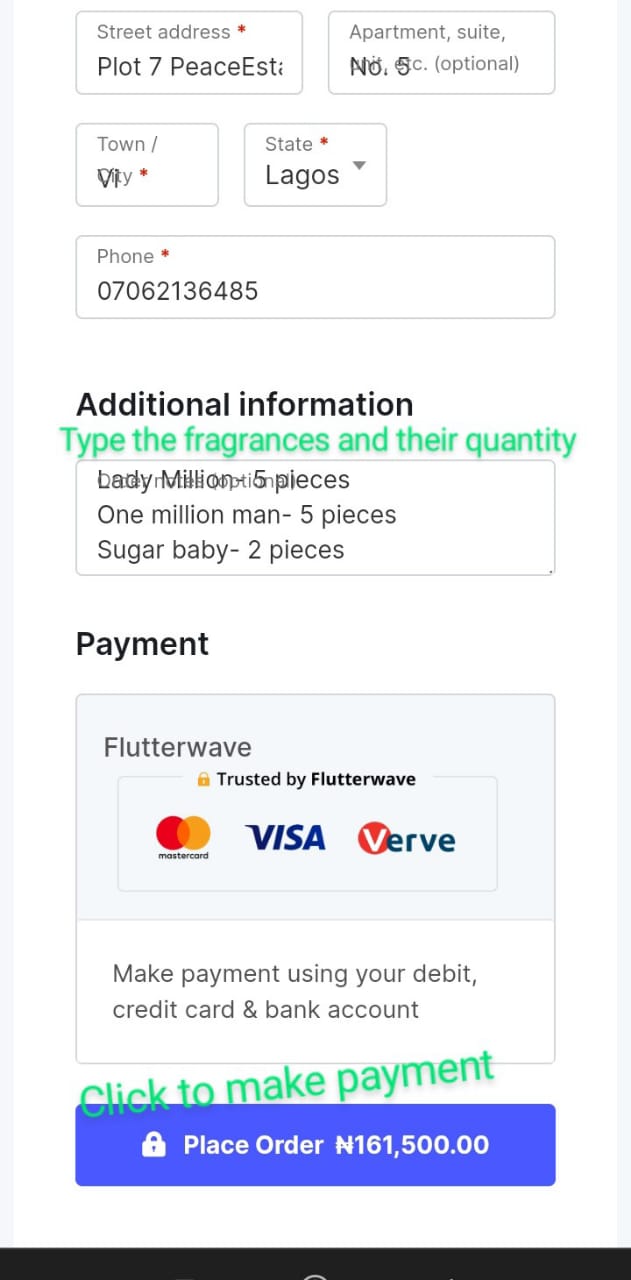Edit the Street address field

[189, 53]
